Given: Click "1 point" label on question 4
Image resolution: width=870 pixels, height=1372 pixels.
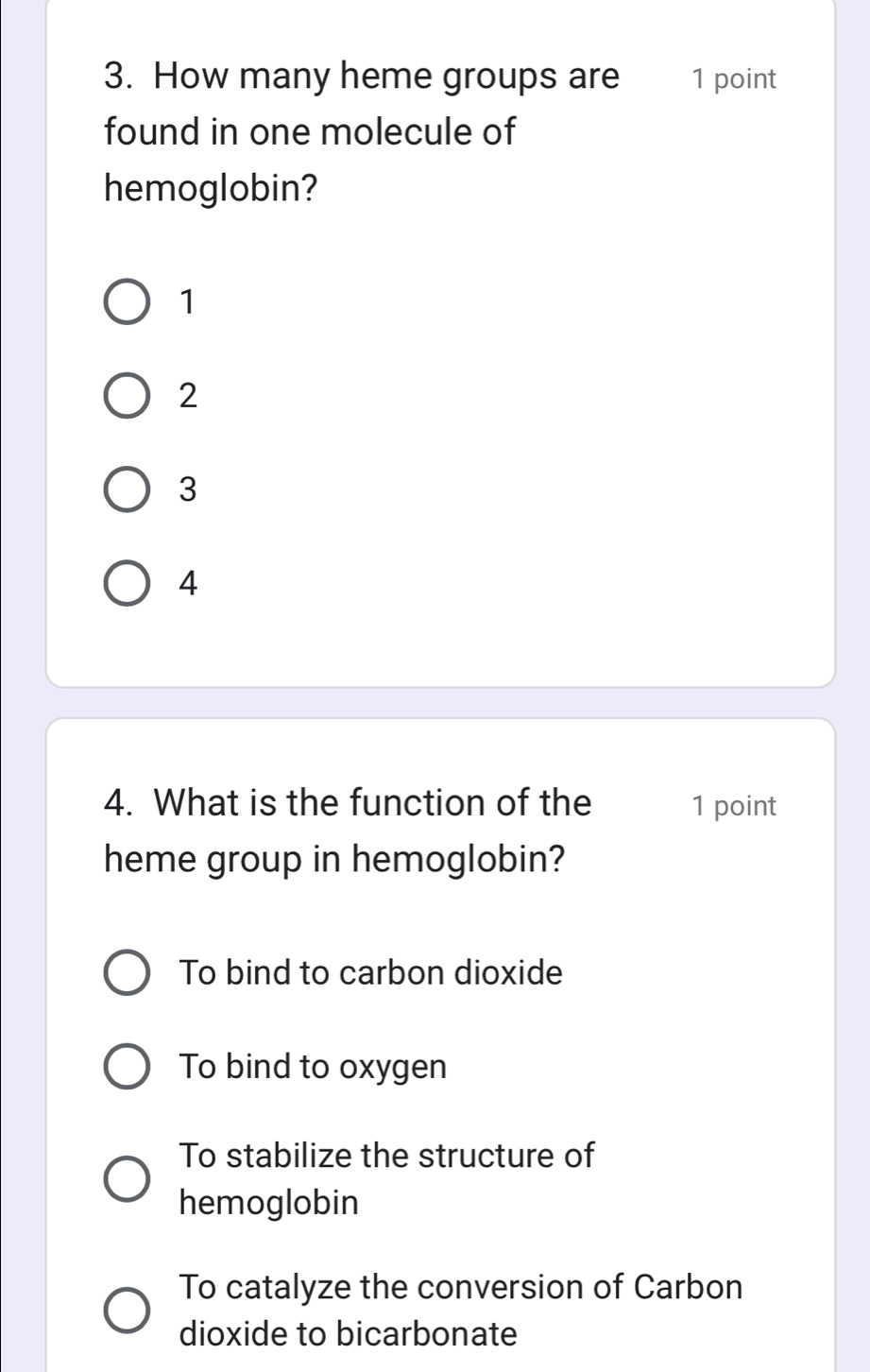Looking at the screenshot, I should pos(736,806).
